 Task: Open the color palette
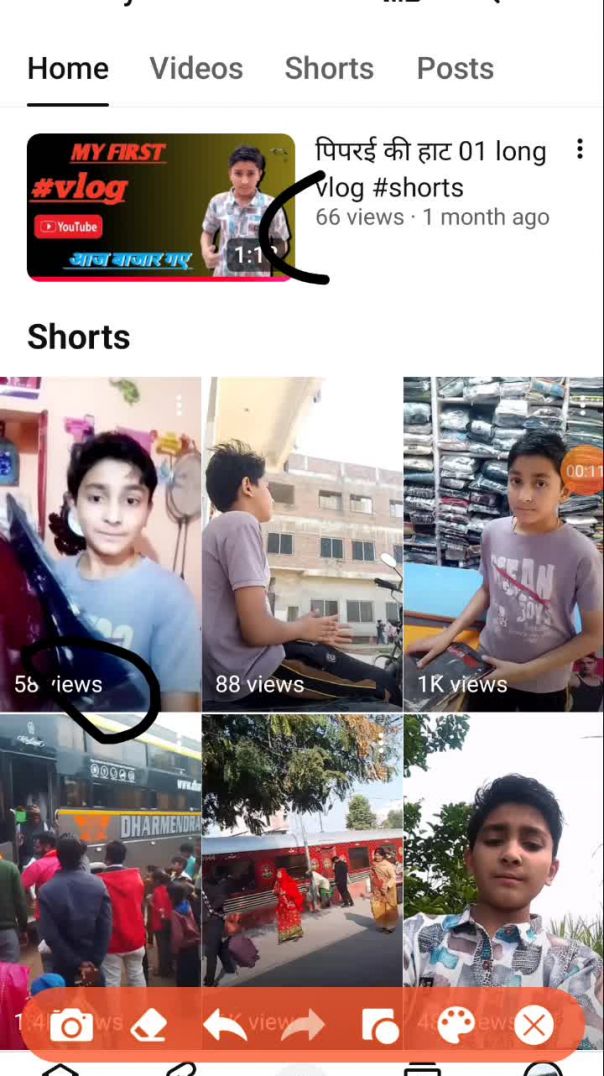point(456,1025)
